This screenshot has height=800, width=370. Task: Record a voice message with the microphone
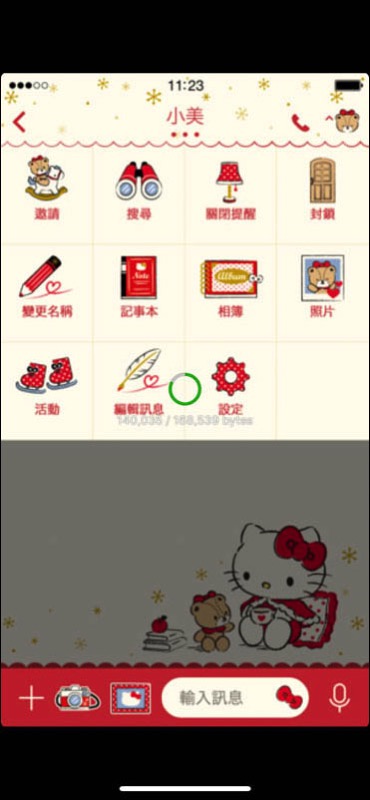pyautogui.click(x=339, y=698)
